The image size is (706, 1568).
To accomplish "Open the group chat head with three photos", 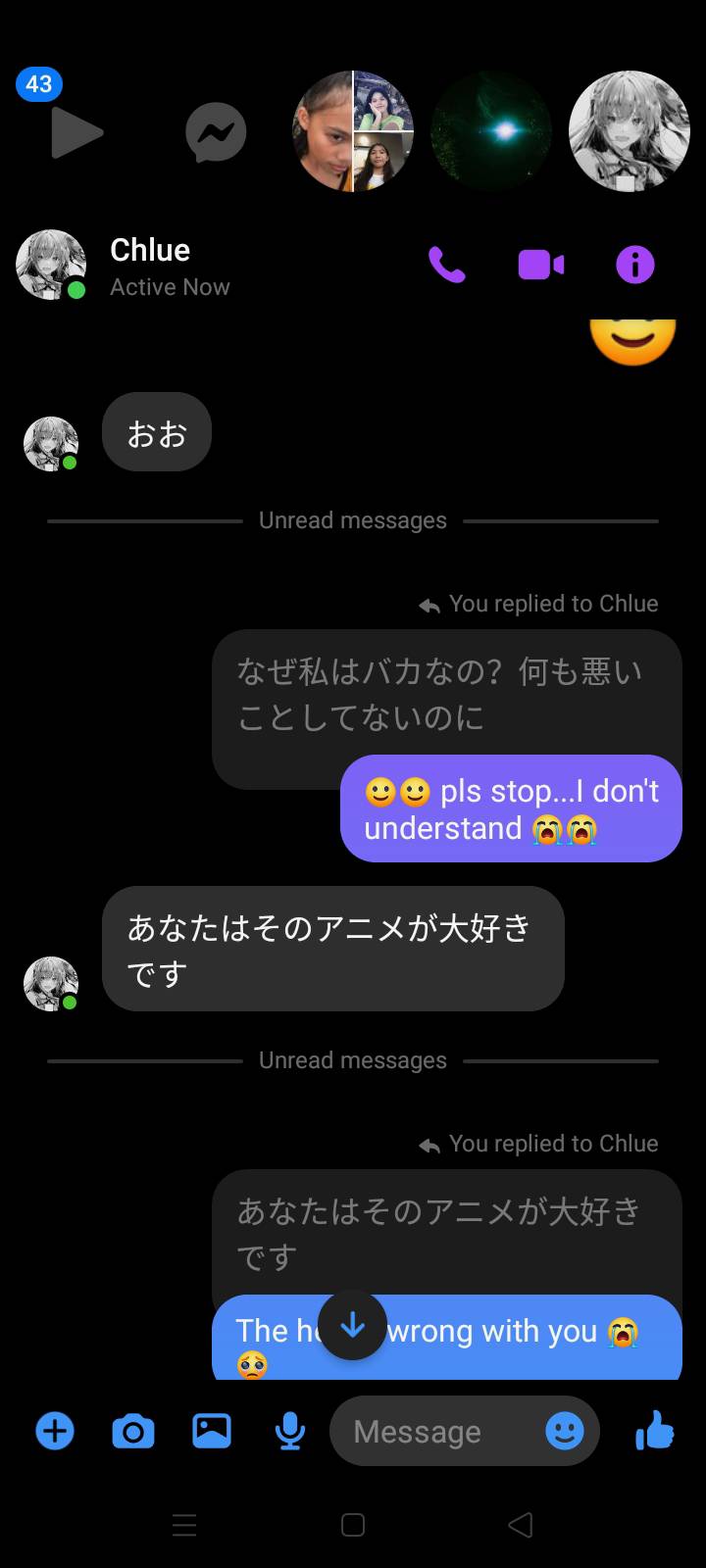I will point(353,131).
